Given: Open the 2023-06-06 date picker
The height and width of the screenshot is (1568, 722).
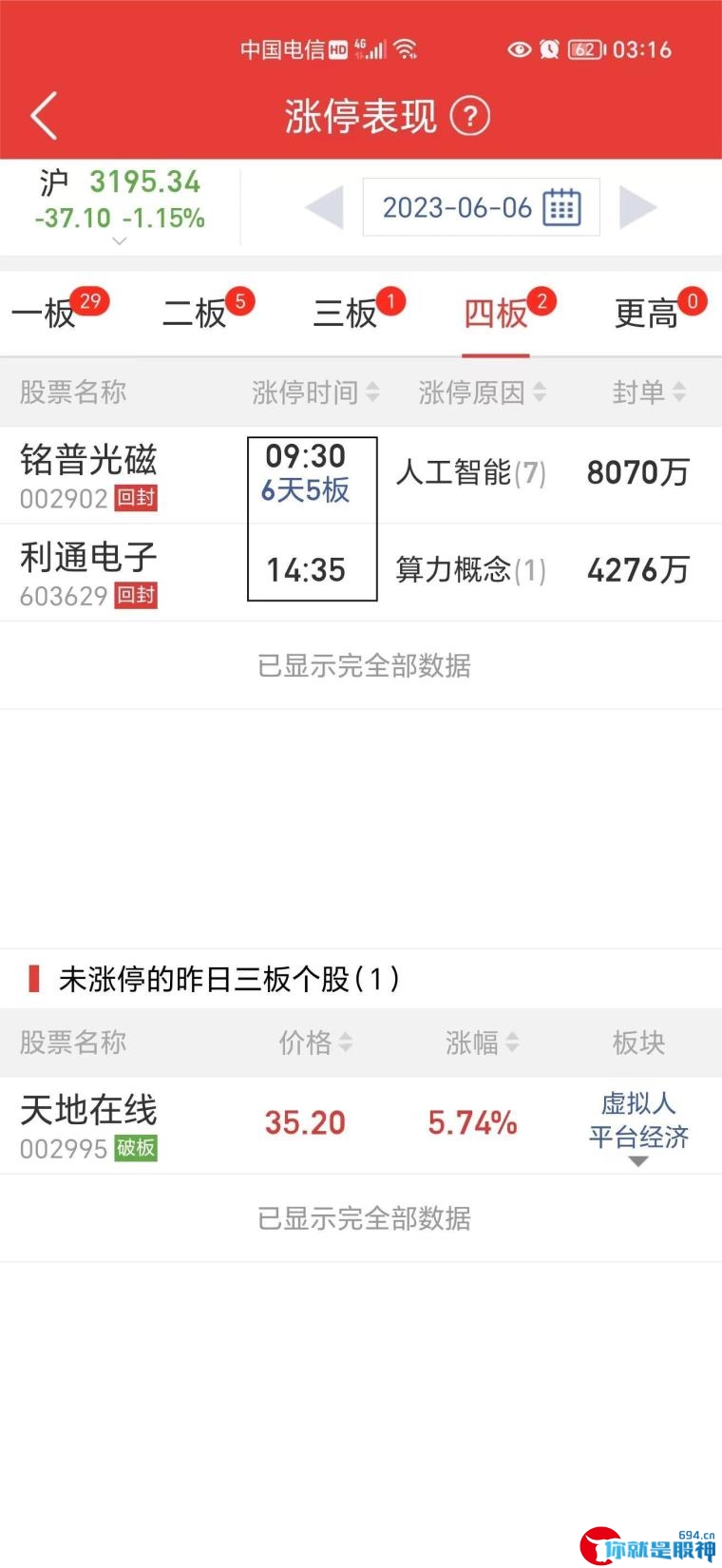Looking at the screenshot, I should pos(481,207).
